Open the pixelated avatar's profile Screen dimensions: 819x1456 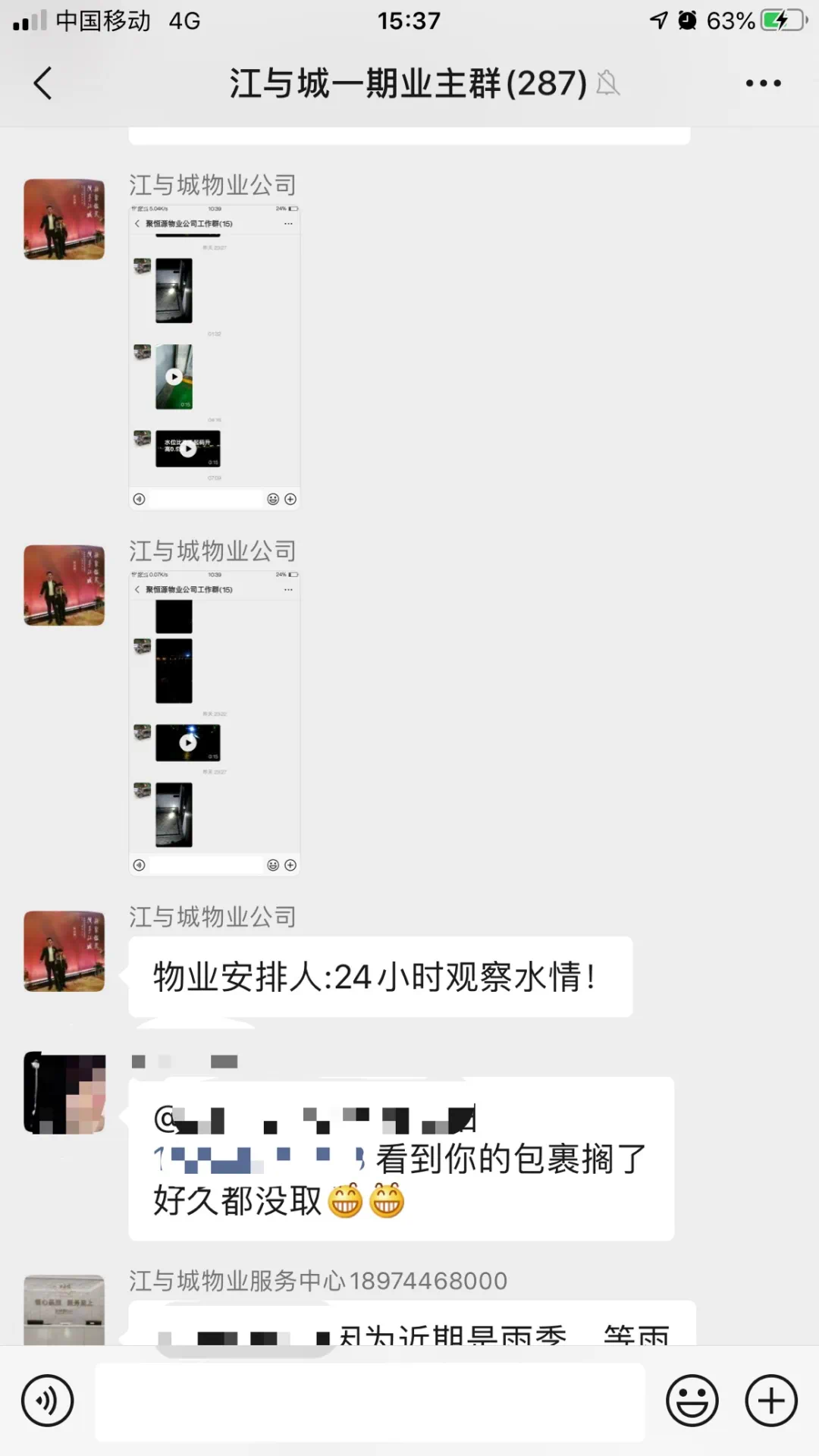click(x=64, y=1093)
